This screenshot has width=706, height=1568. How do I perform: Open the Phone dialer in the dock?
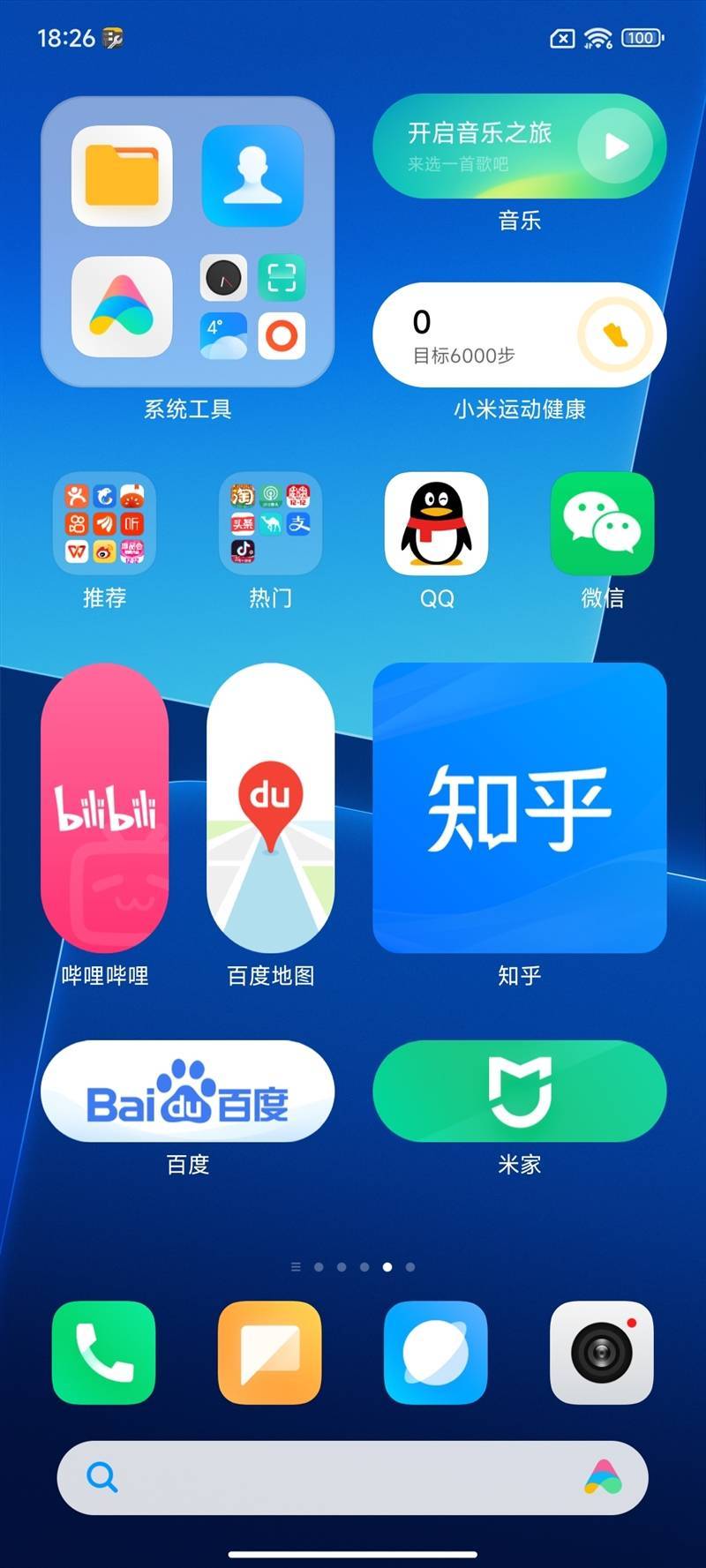[104, 1352]
